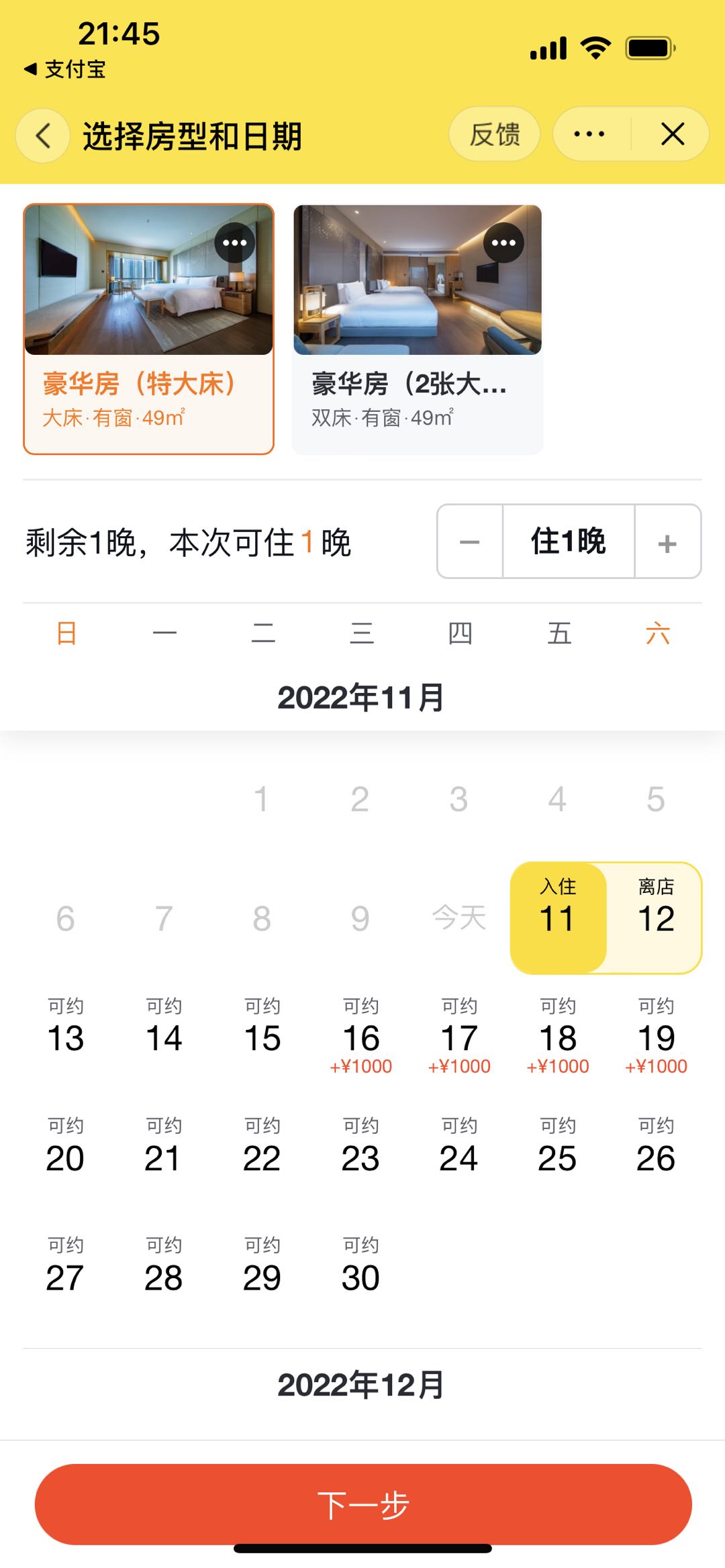
Task: Go back using the header arrow
Action: [43, 136]
